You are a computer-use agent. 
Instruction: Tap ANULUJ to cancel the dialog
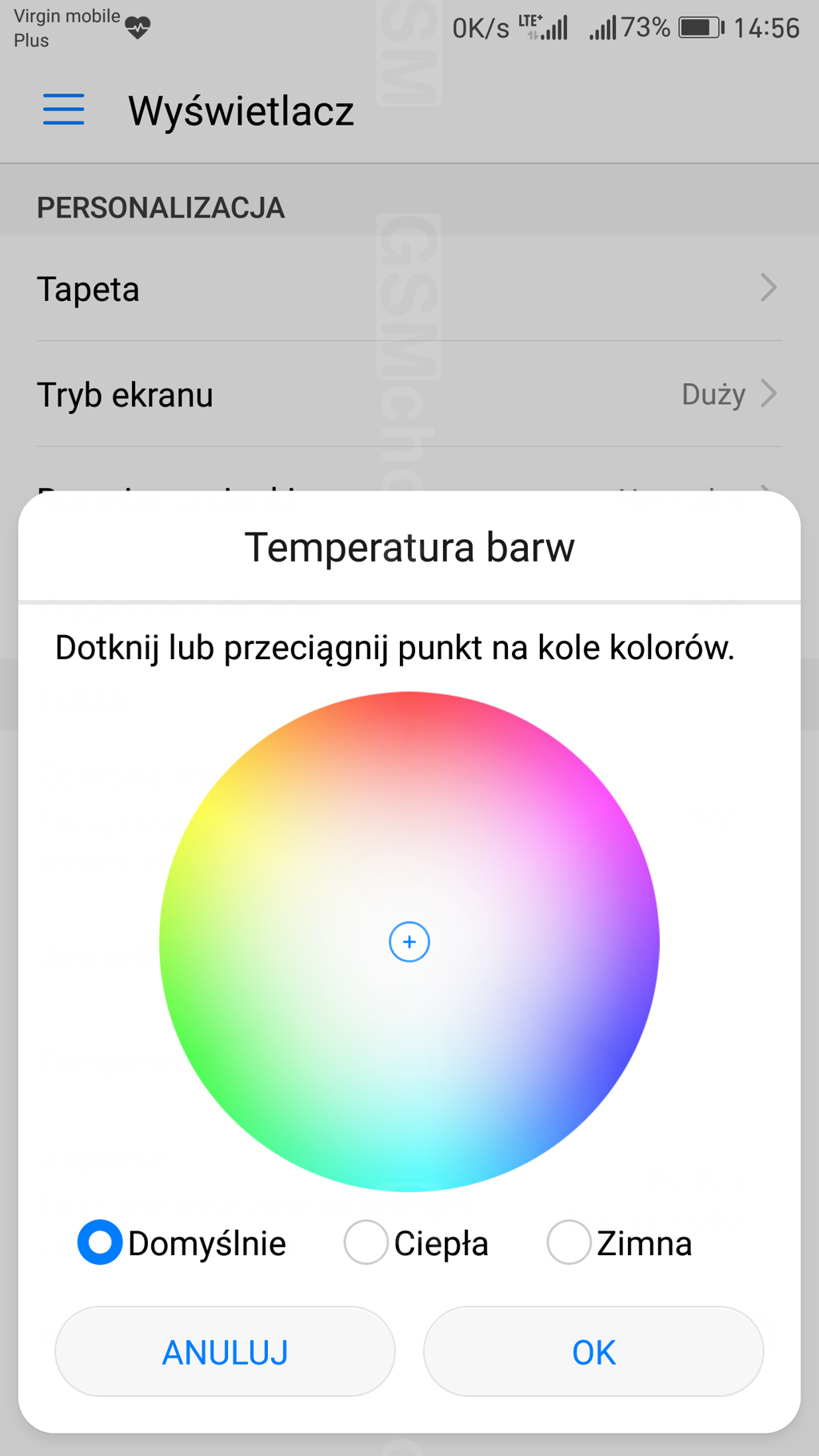pyautogui.click(x=225, y=1352)
